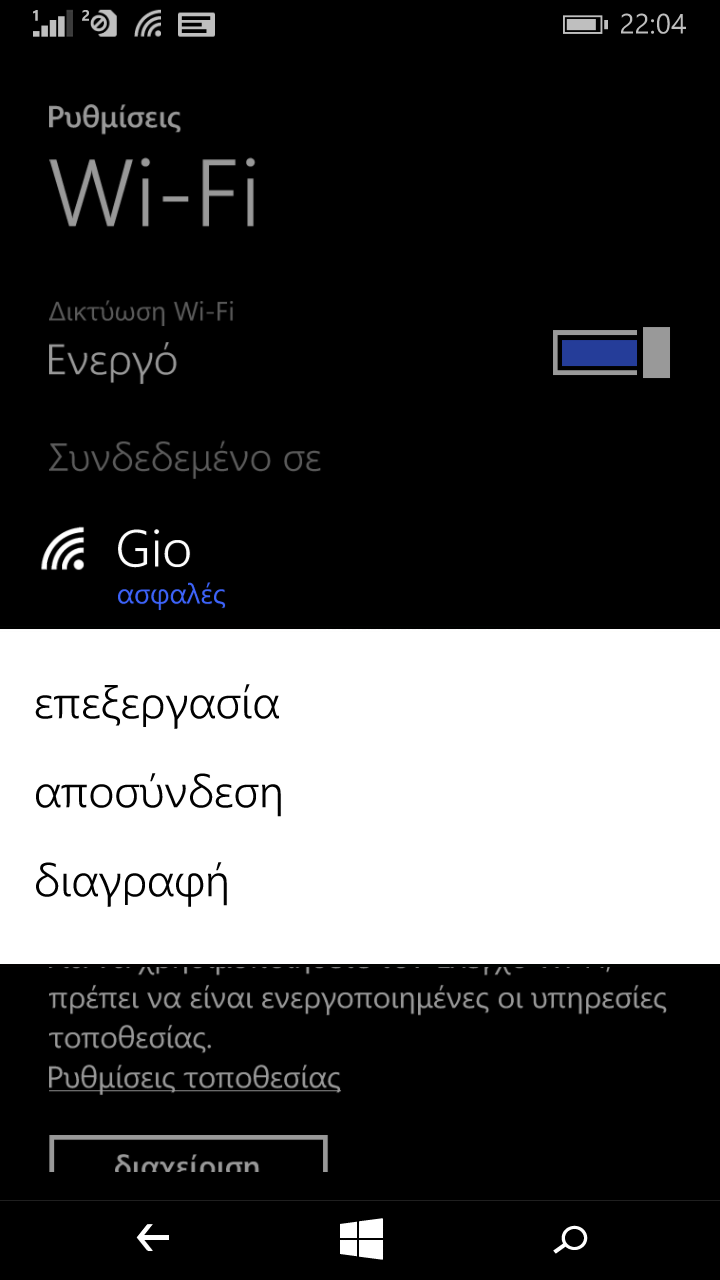The image size is (720, 1280).
Task: Toggle the Δικτύωση Wi-Fi switch
Action: [x=611, y=353]
